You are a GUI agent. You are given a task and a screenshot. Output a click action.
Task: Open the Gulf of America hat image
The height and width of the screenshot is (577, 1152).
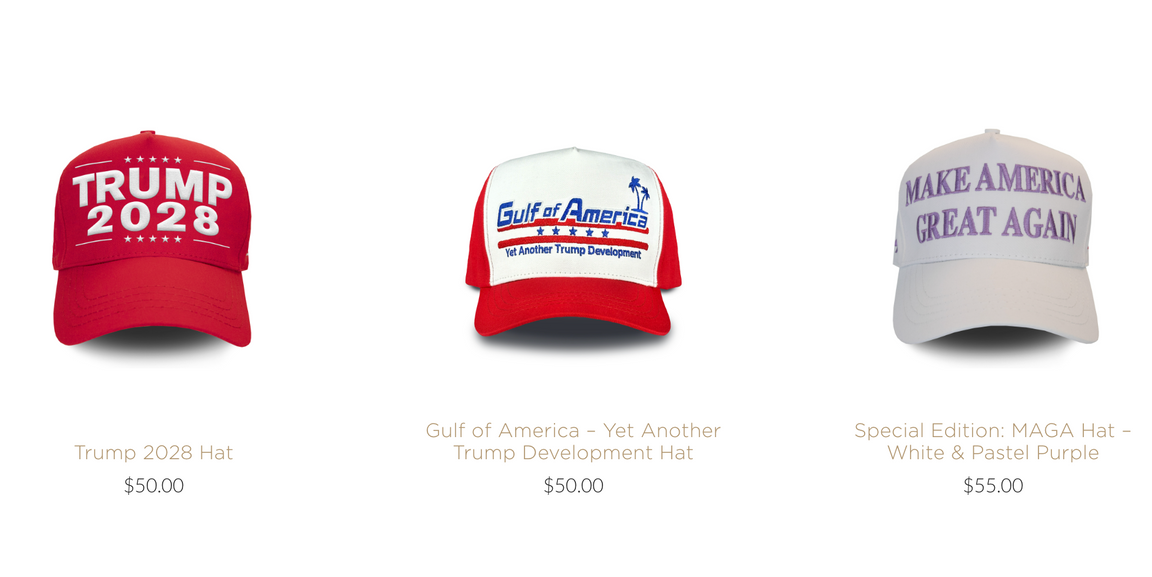(x=573, y=245)
